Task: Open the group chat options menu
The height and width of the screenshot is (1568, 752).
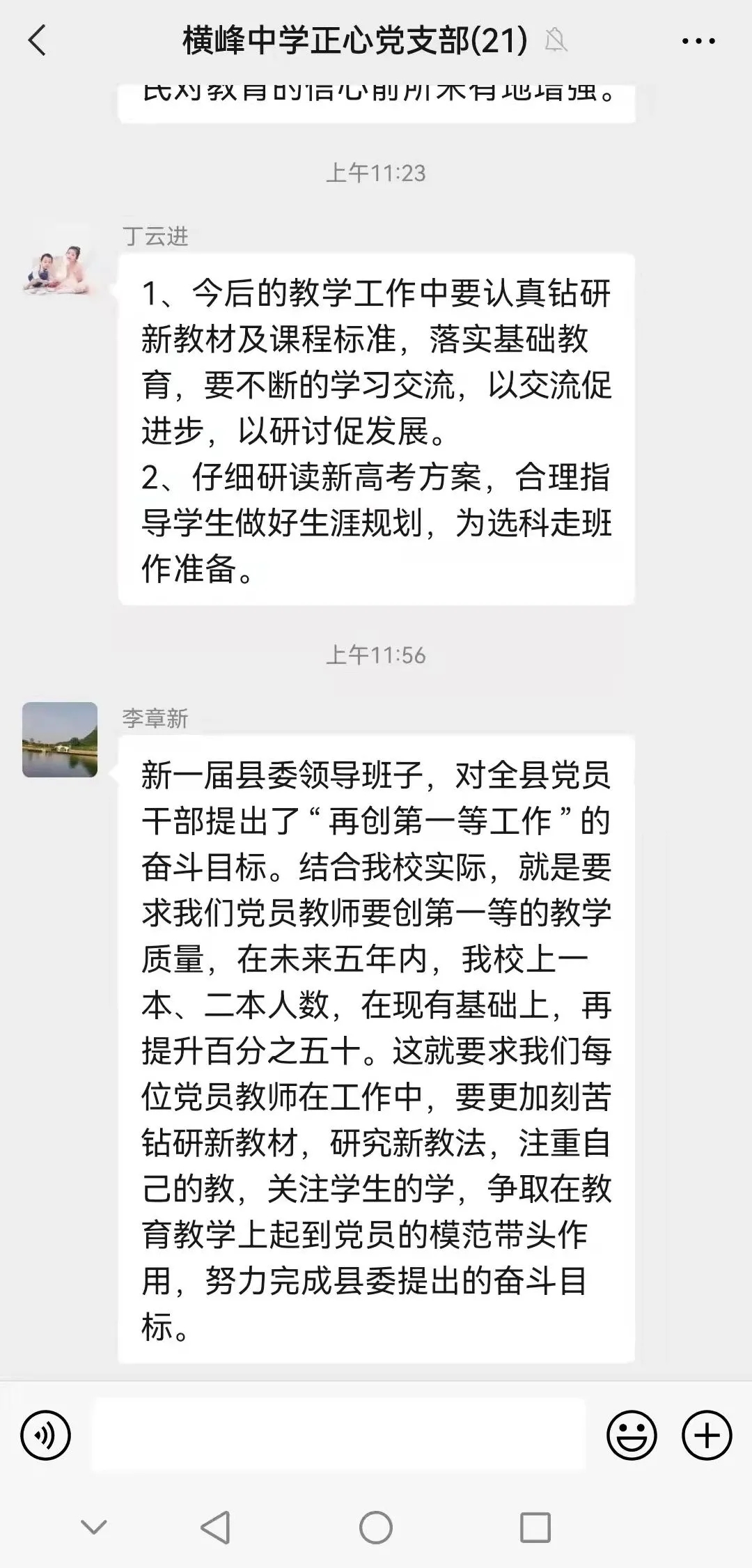Action: [698, 41]
